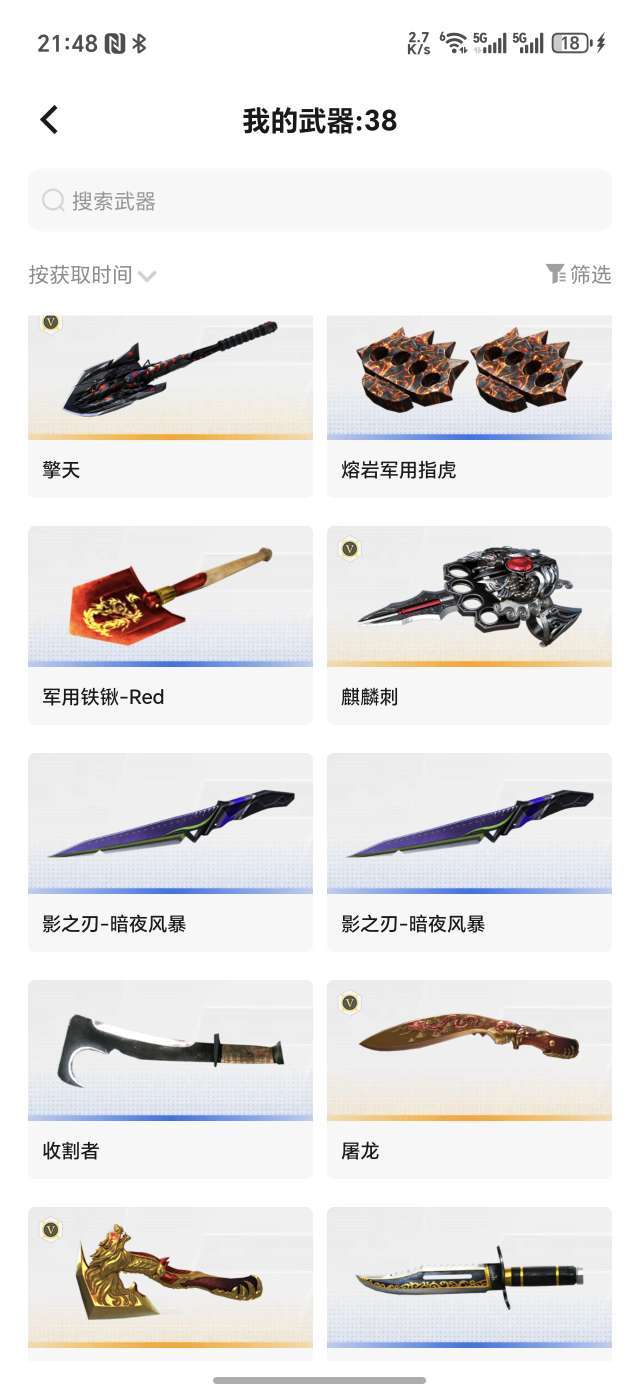
Task: Open the 筛选 filter options
Action: pyautogui.click(x=578, y=274)
